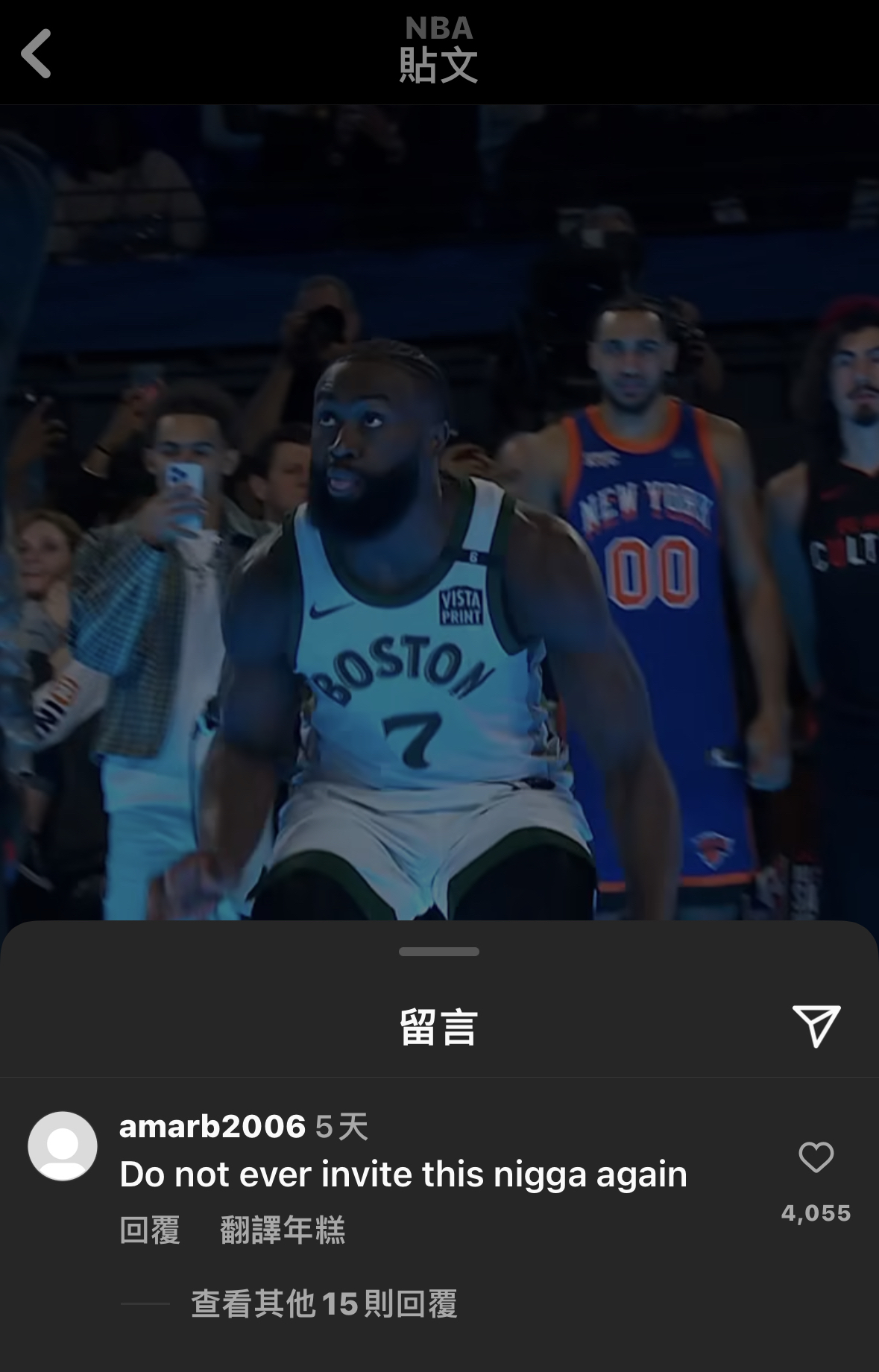Tap the comments sheet drag handle
This screenshot has height=1372, width=879.
(439, 952)
